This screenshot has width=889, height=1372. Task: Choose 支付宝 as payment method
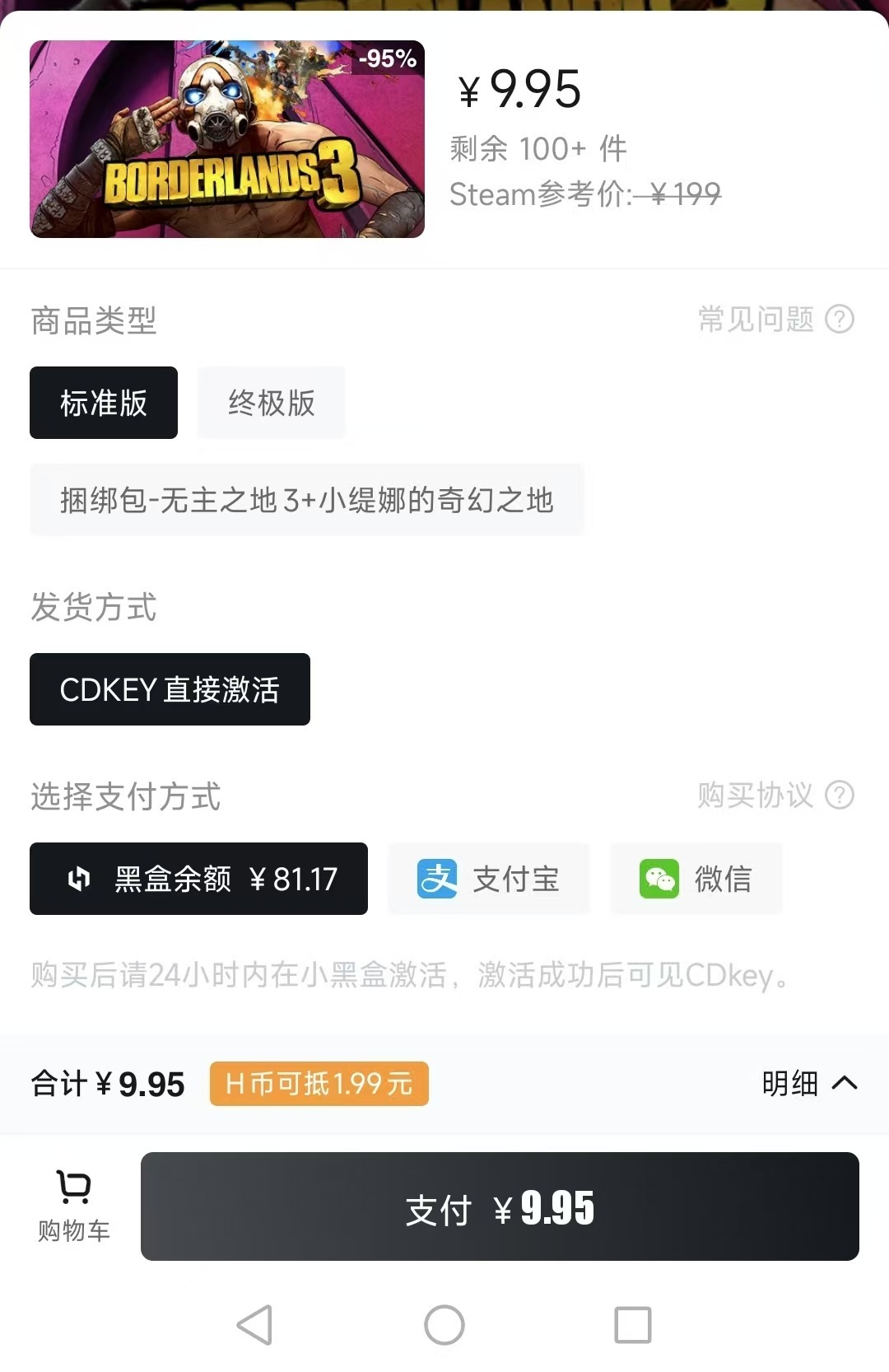[489, 879]
